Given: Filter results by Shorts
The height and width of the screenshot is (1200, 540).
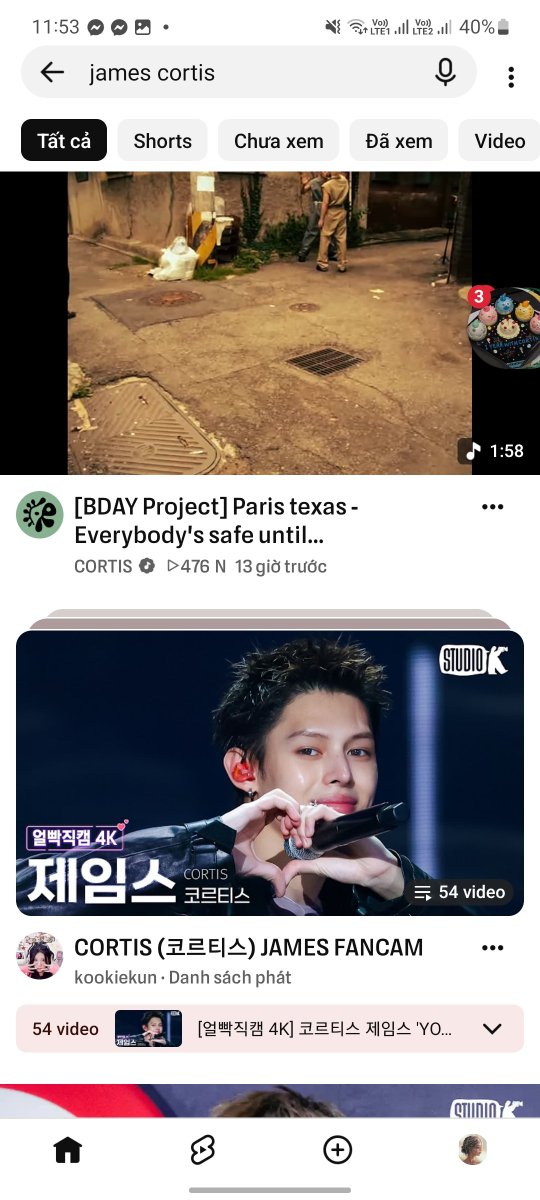Looking at the screenshot, I should coord(162,141).
